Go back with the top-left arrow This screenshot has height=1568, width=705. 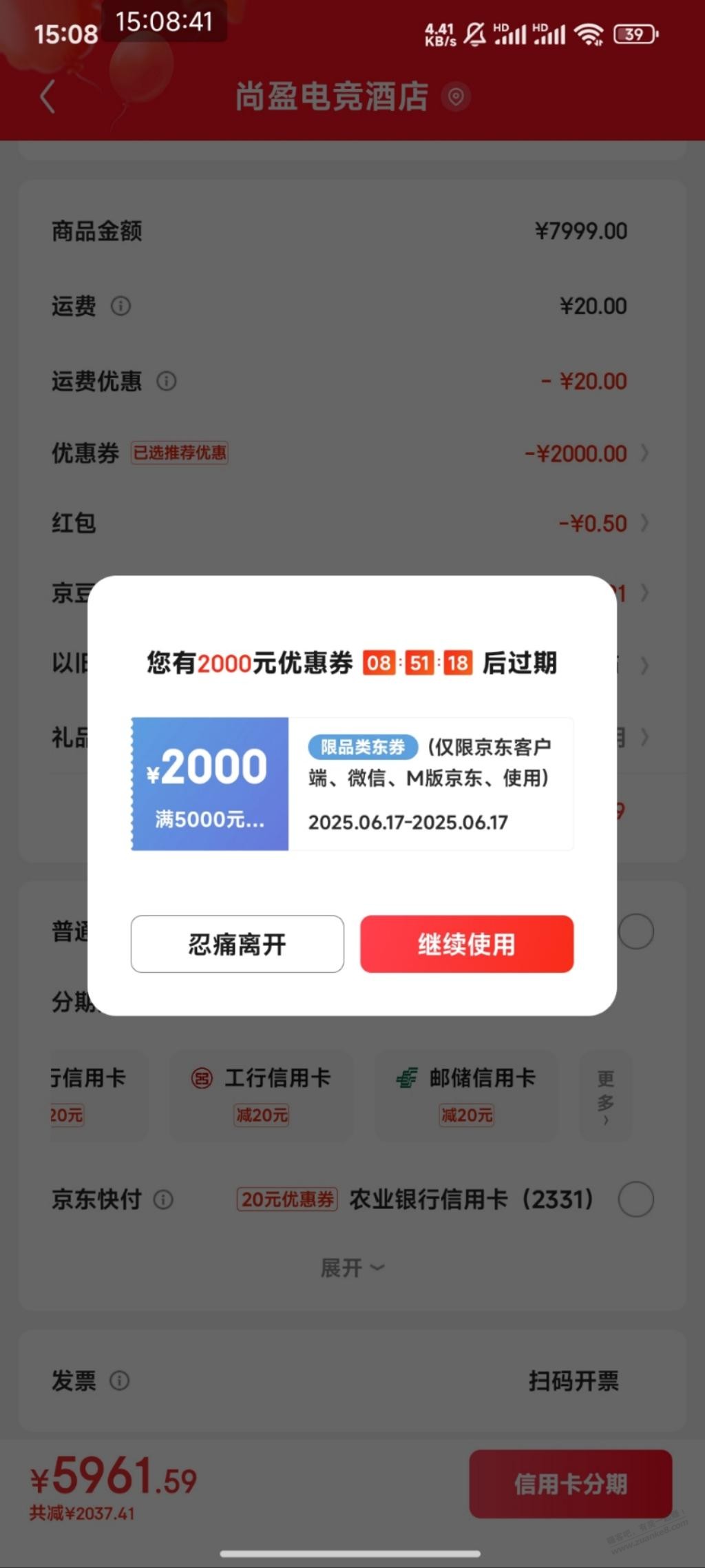47,96
